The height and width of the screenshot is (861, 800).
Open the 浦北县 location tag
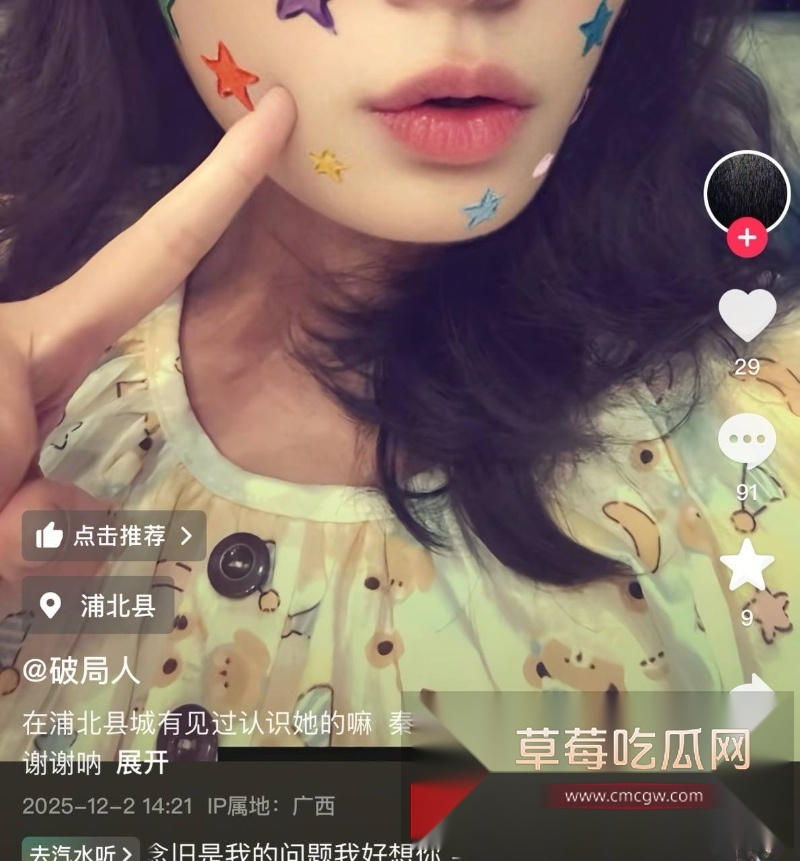coord(99,605)
